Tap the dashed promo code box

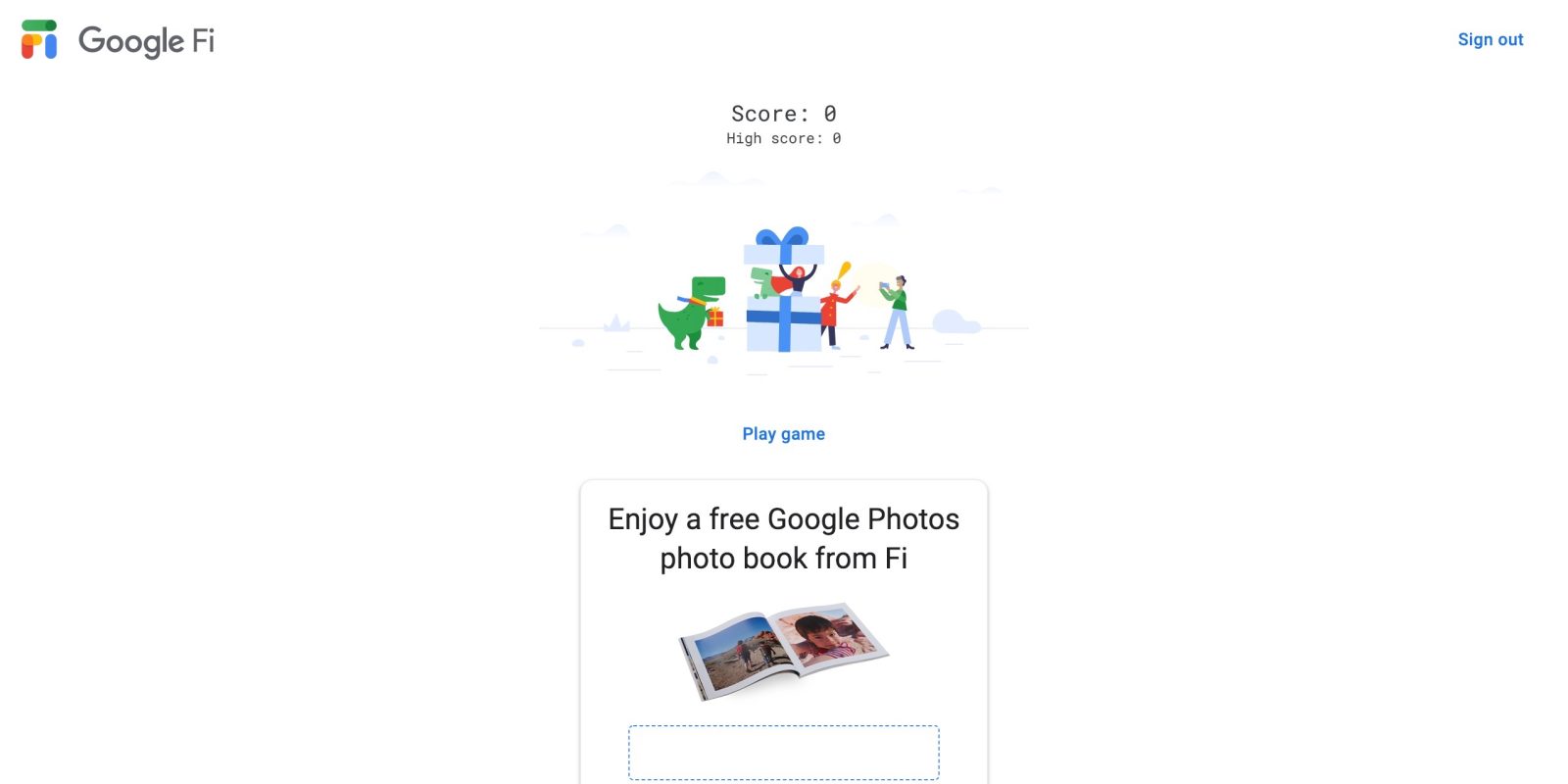783,752
